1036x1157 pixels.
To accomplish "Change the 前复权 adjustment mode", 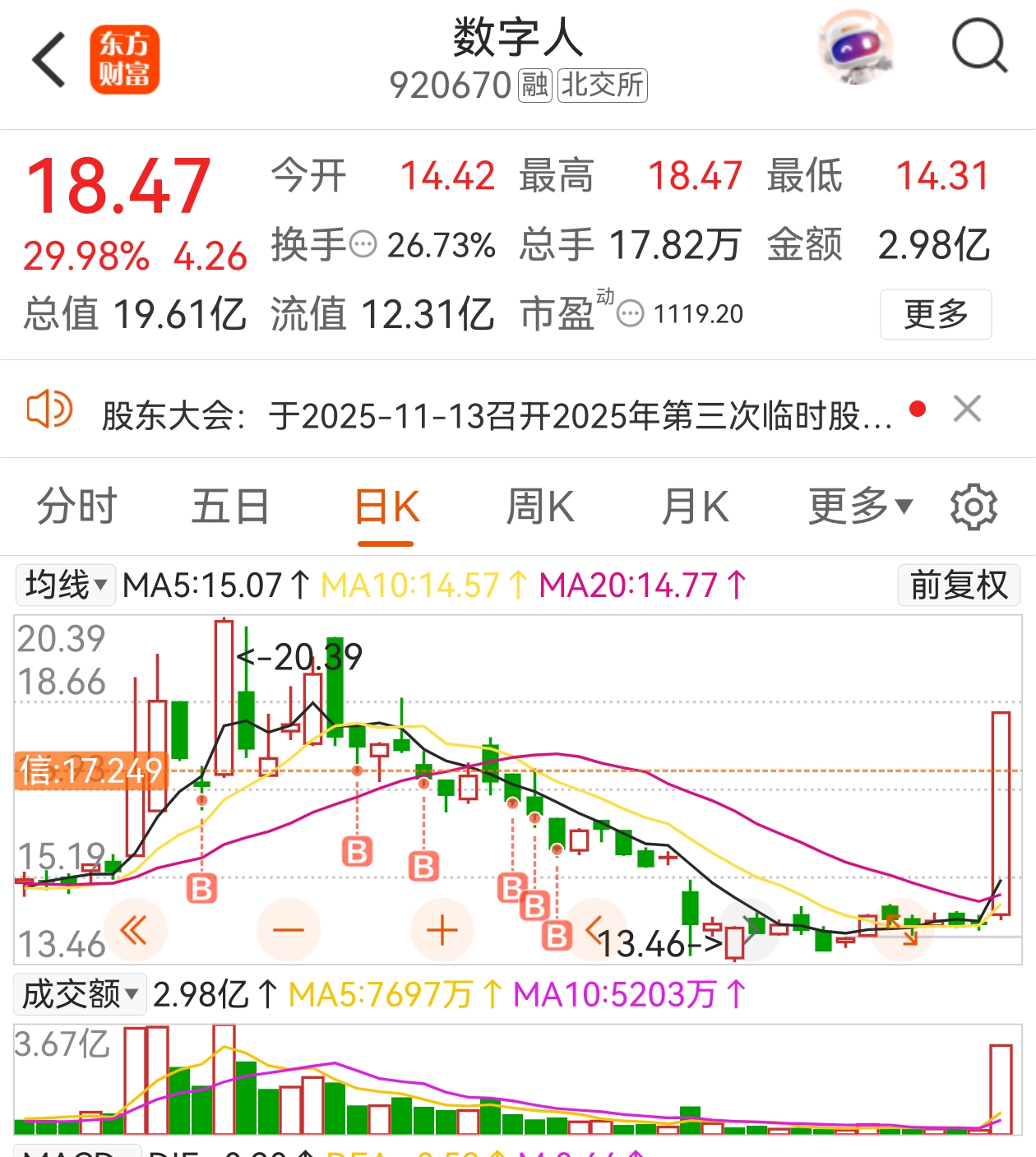I will pos(959,585).
